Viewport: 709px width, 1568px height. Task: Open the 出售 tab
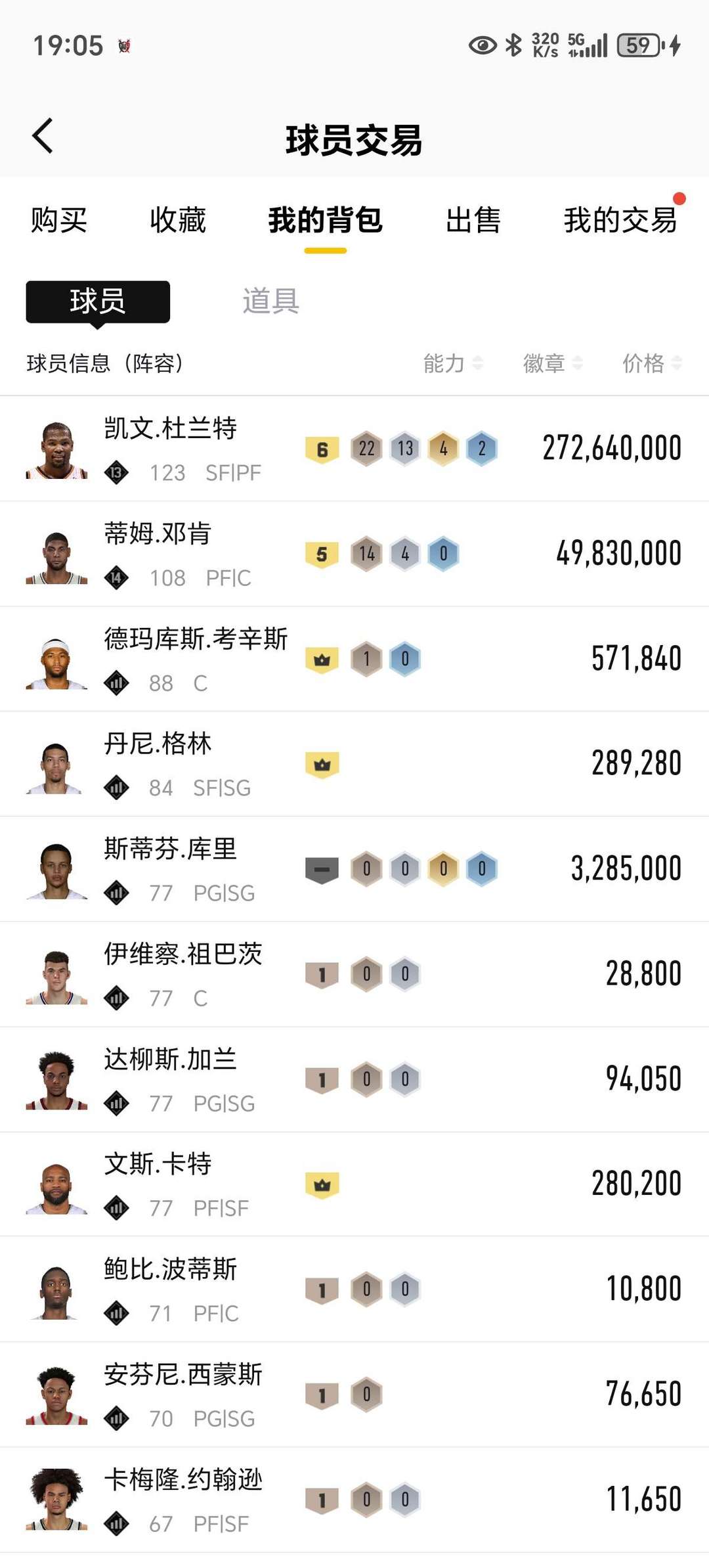coord(473,220)
